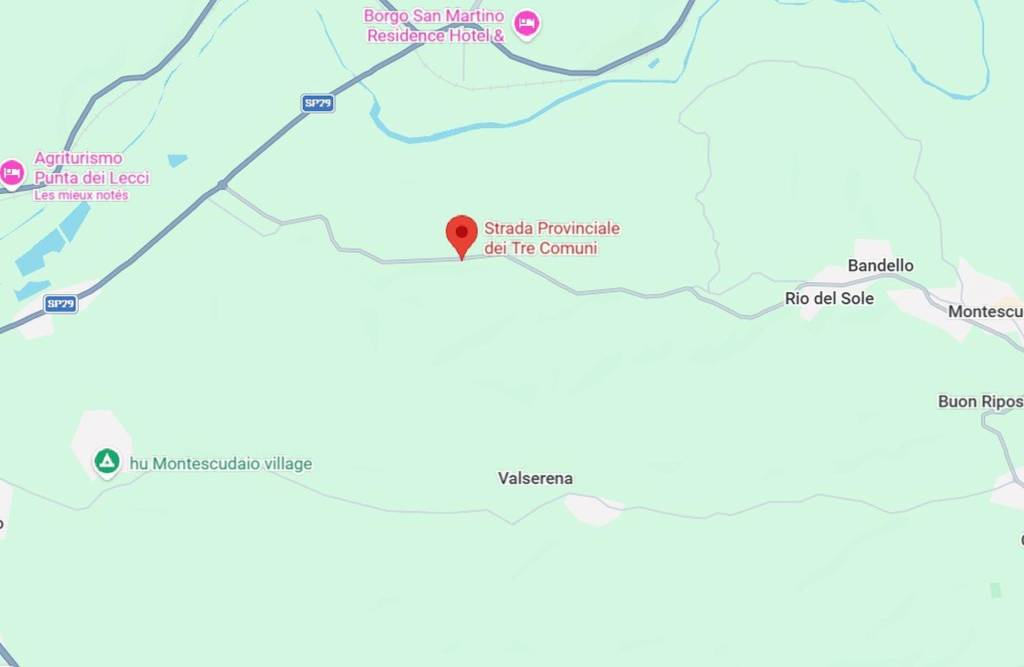This screenshot has height=667, width=1024.
Task: Open Borgo San Martino Residence Hotel marker
Action: pyautogui.click(x=526, y=24)
